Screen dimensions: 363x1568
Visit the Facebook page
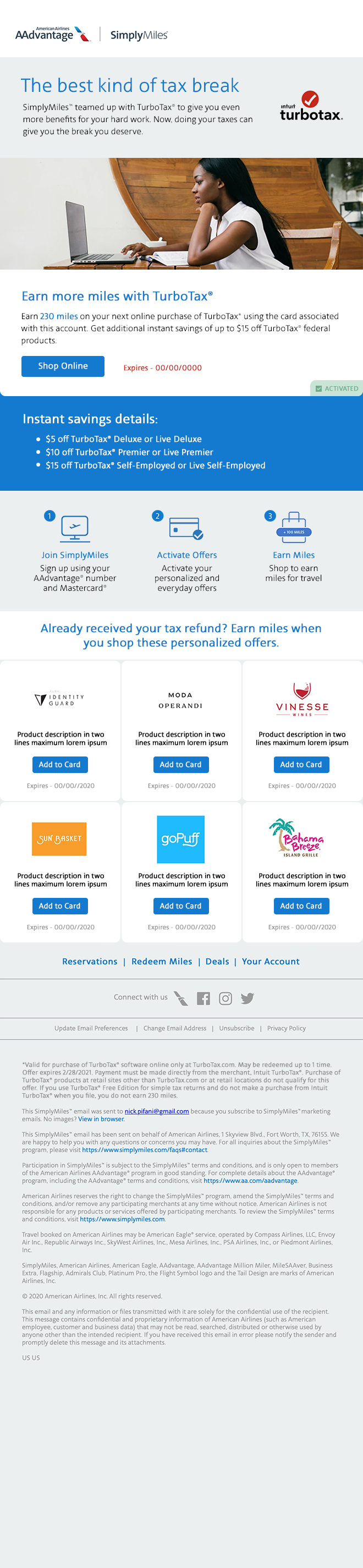pyautogui.click(x=204, y=998)
